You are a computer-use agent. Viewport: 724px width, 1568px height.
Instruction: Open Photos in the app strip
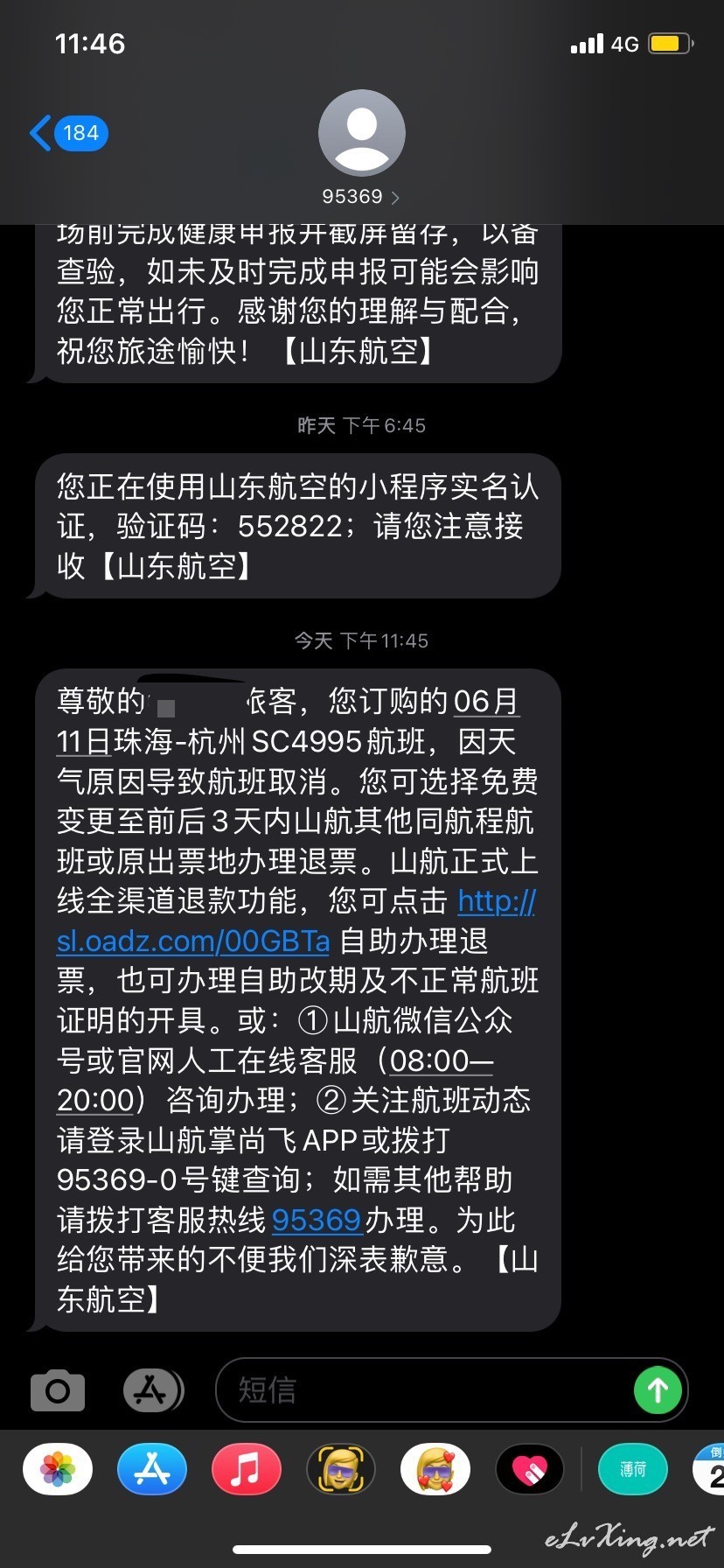tap(58, 1469)
